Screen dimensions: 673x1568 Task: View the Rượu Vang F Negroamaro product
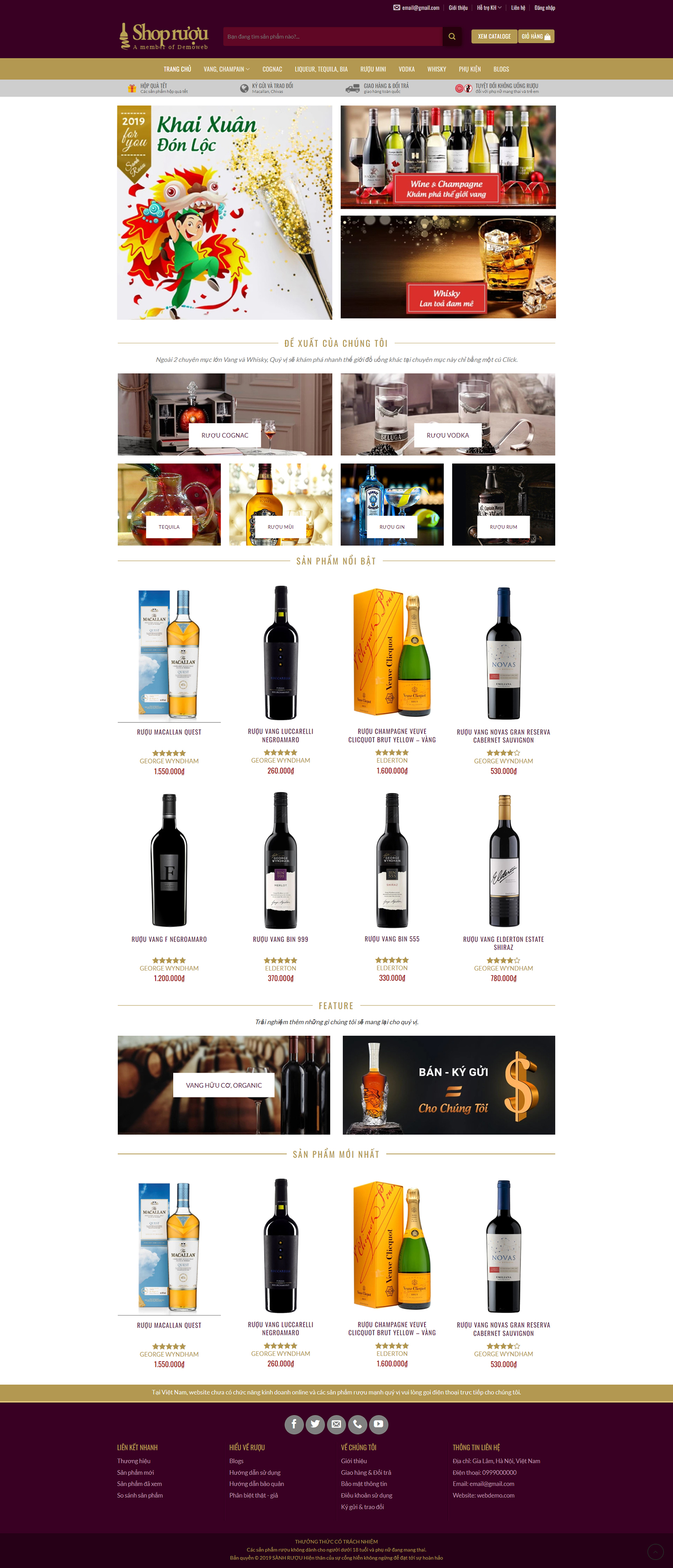[x=169, y=939]
